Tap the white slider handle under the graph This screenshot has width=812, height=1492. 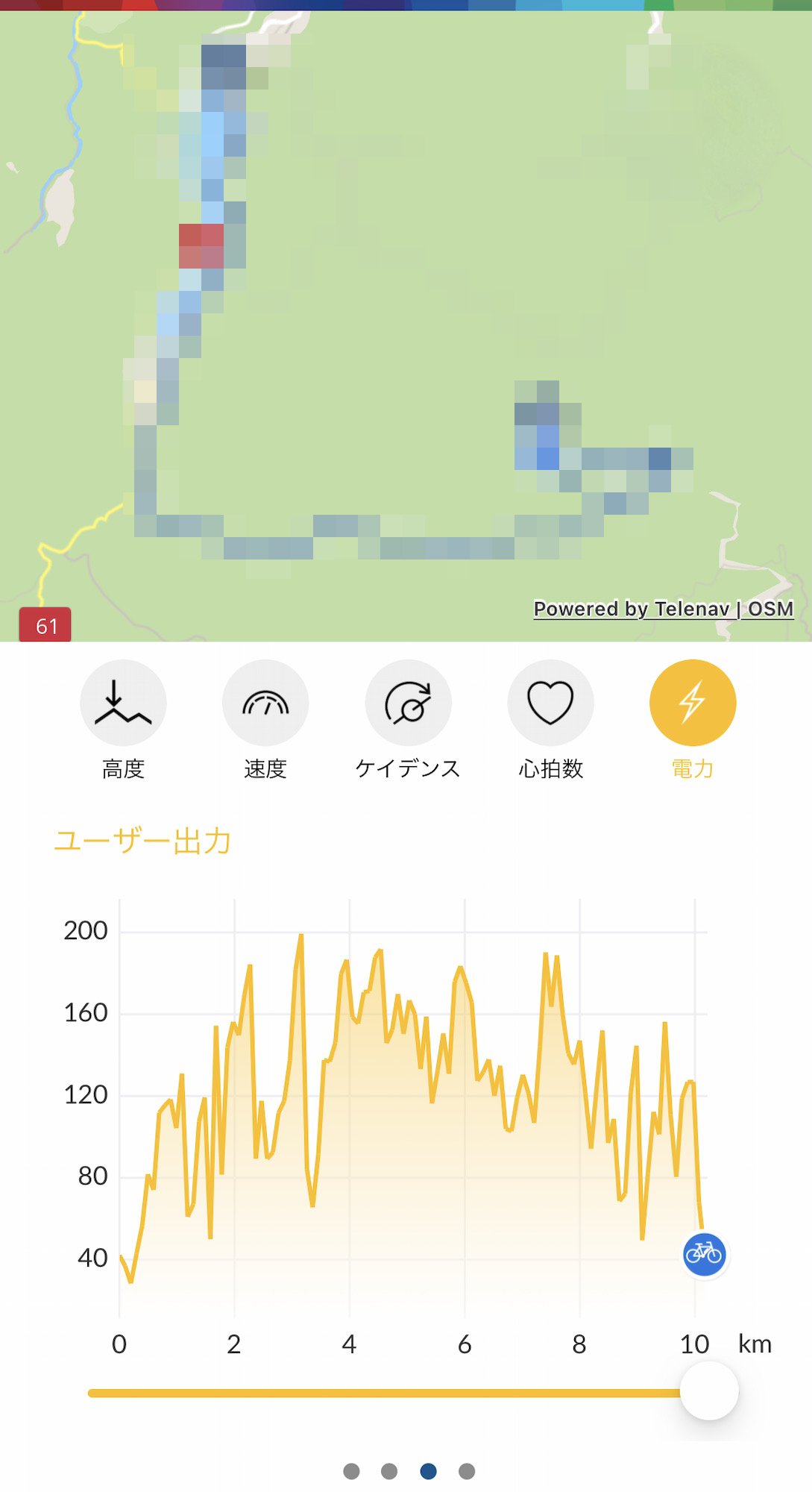(709, 1391)
